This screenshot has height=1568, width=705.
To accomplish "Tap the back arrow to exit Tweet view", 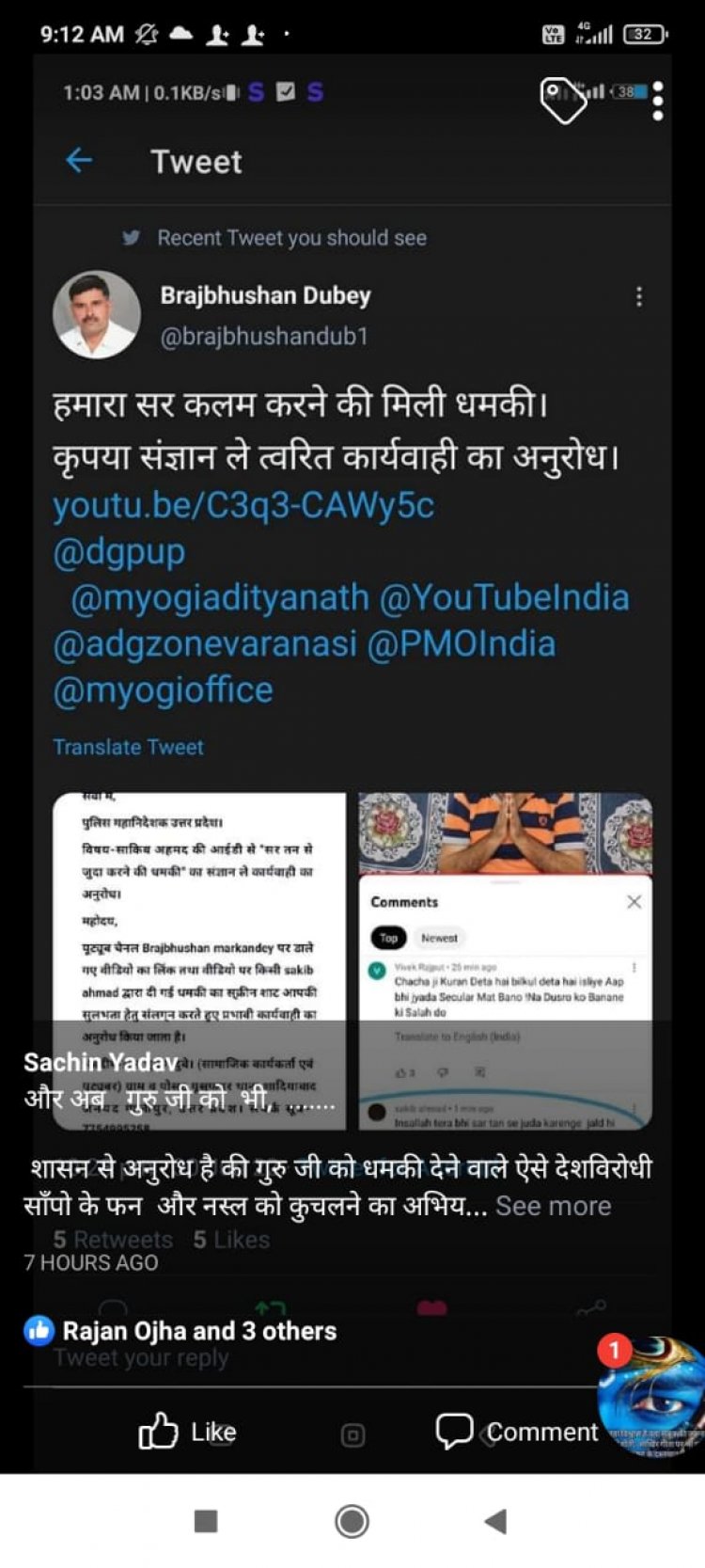I will tap(79, 161).
